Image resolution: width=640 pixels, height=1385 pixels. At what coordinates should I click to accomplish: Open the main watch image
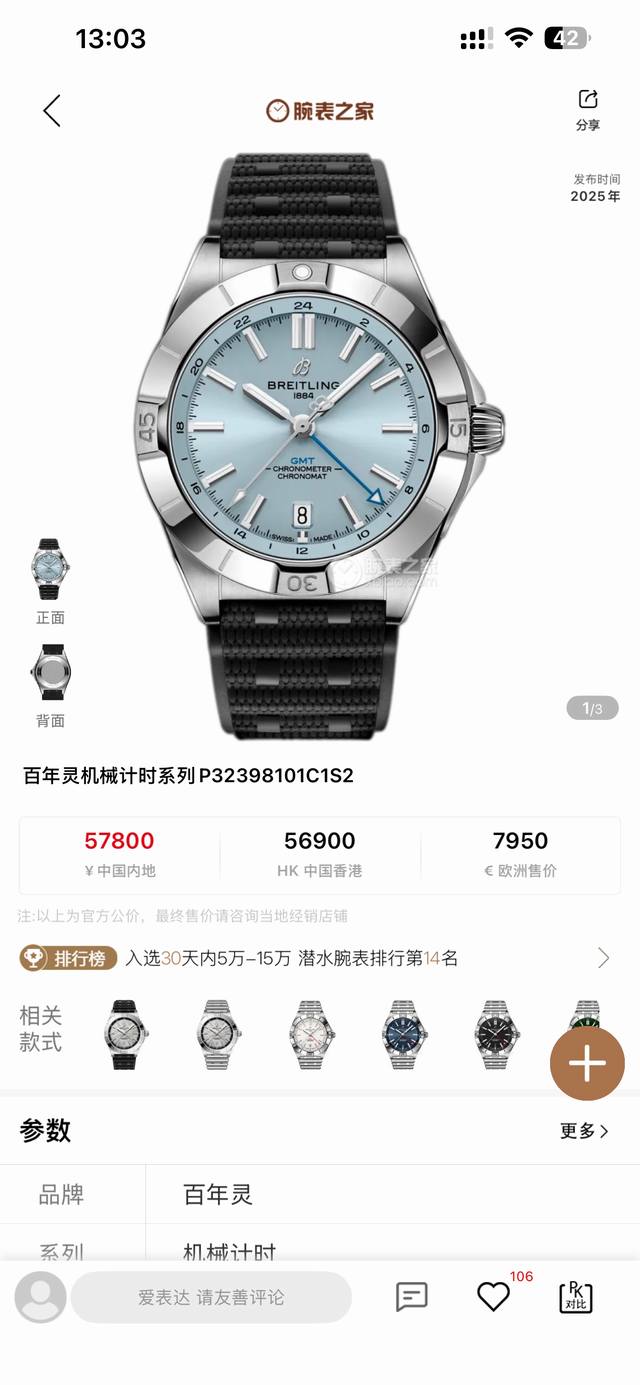coord(320,445)
